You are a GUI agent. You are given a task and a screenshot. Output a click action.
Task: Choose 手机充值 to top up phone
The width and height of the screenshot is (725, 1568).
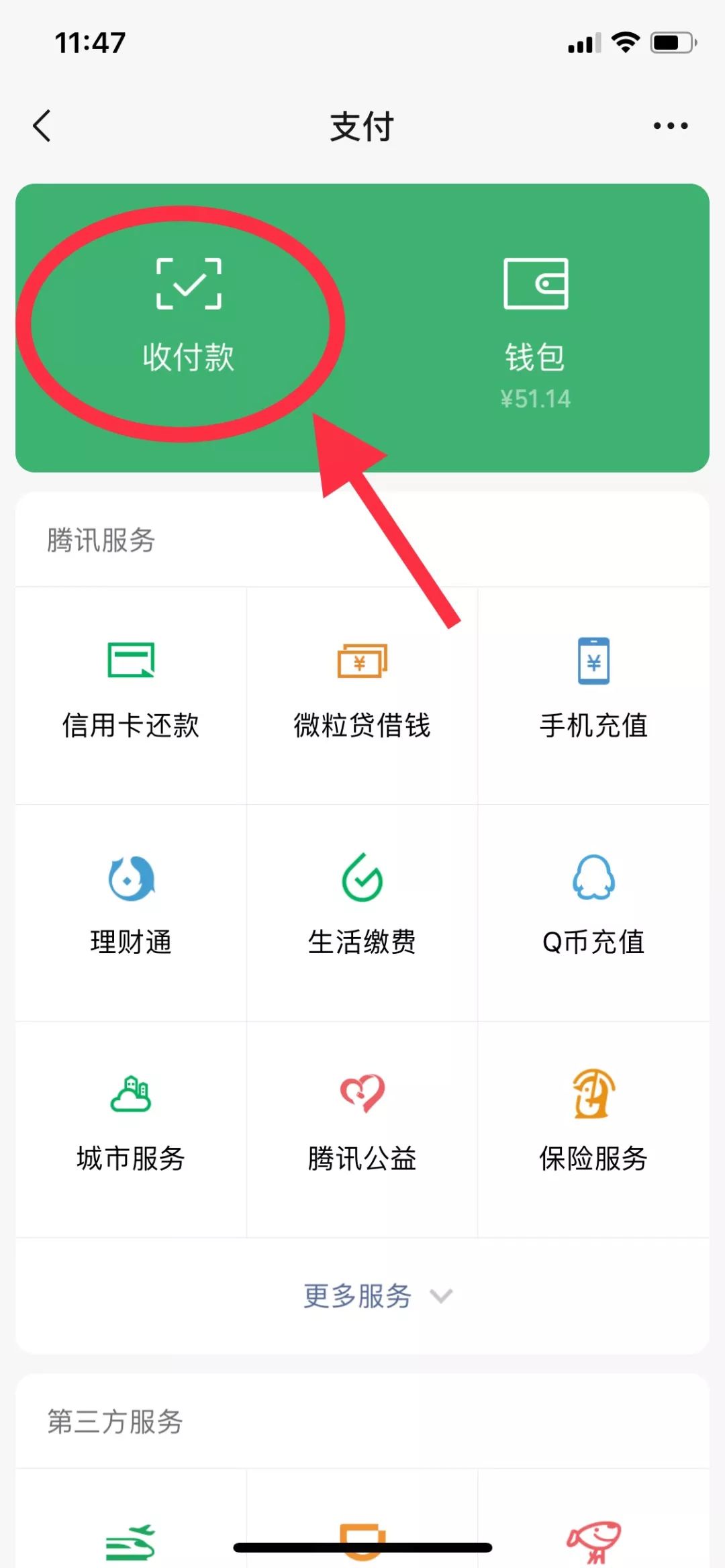point(593,695)
